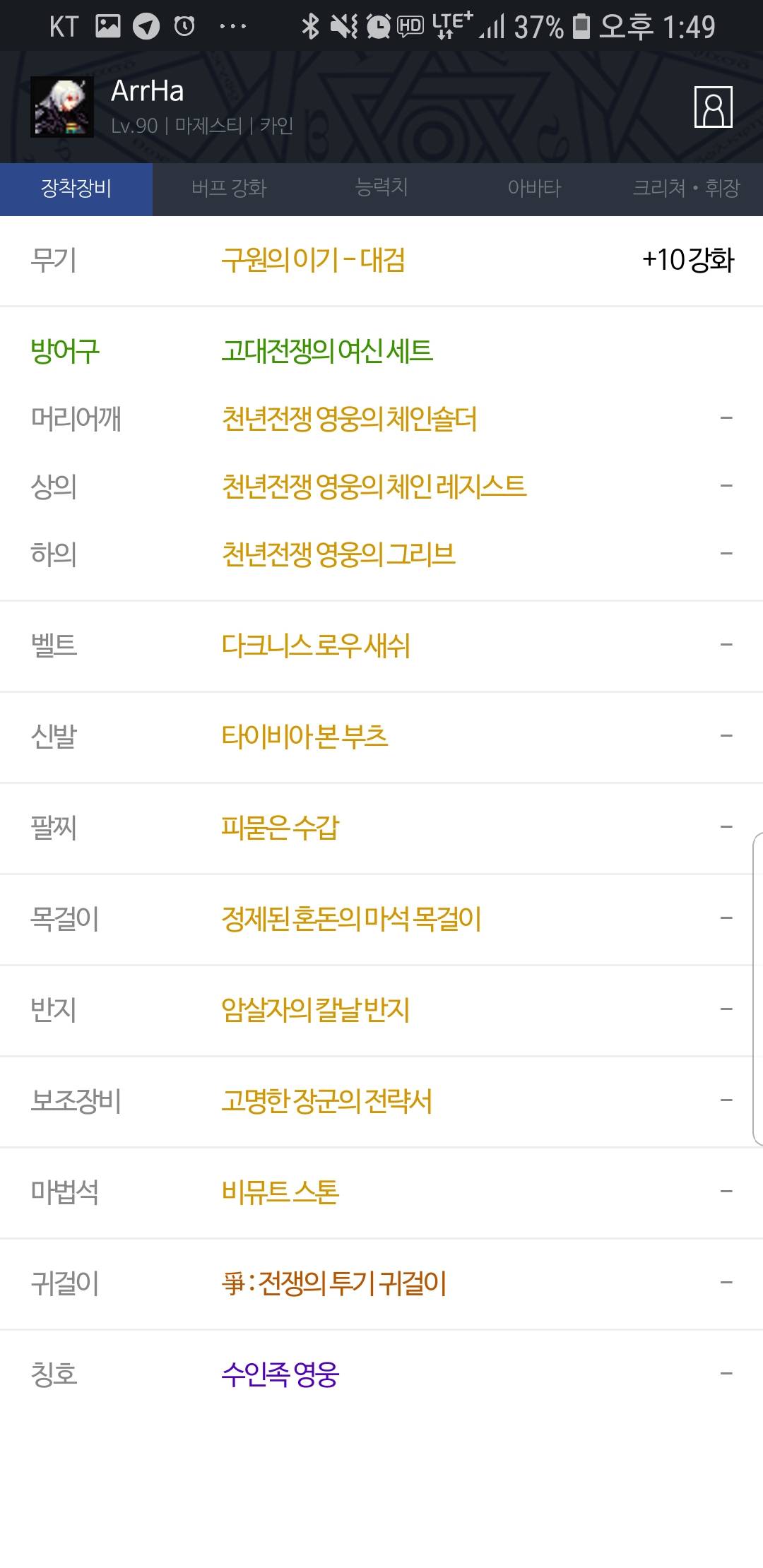Switch to the 크리쳐 · 휘장 tab
The height and width of the screenshot is (1568, 763).
[x=685, y=189]
